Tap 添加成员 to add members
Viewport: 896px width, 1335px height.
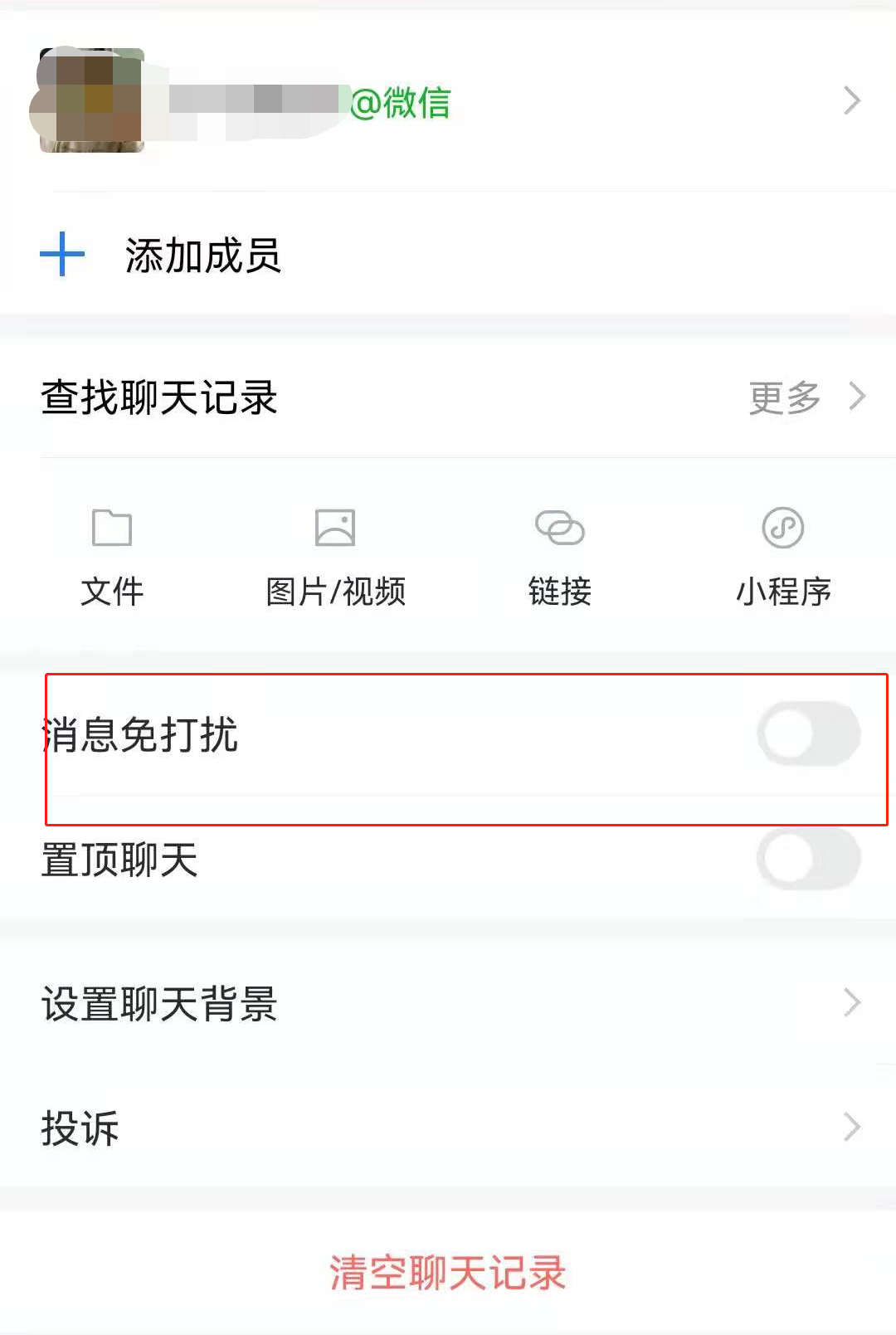click(202, 255)
